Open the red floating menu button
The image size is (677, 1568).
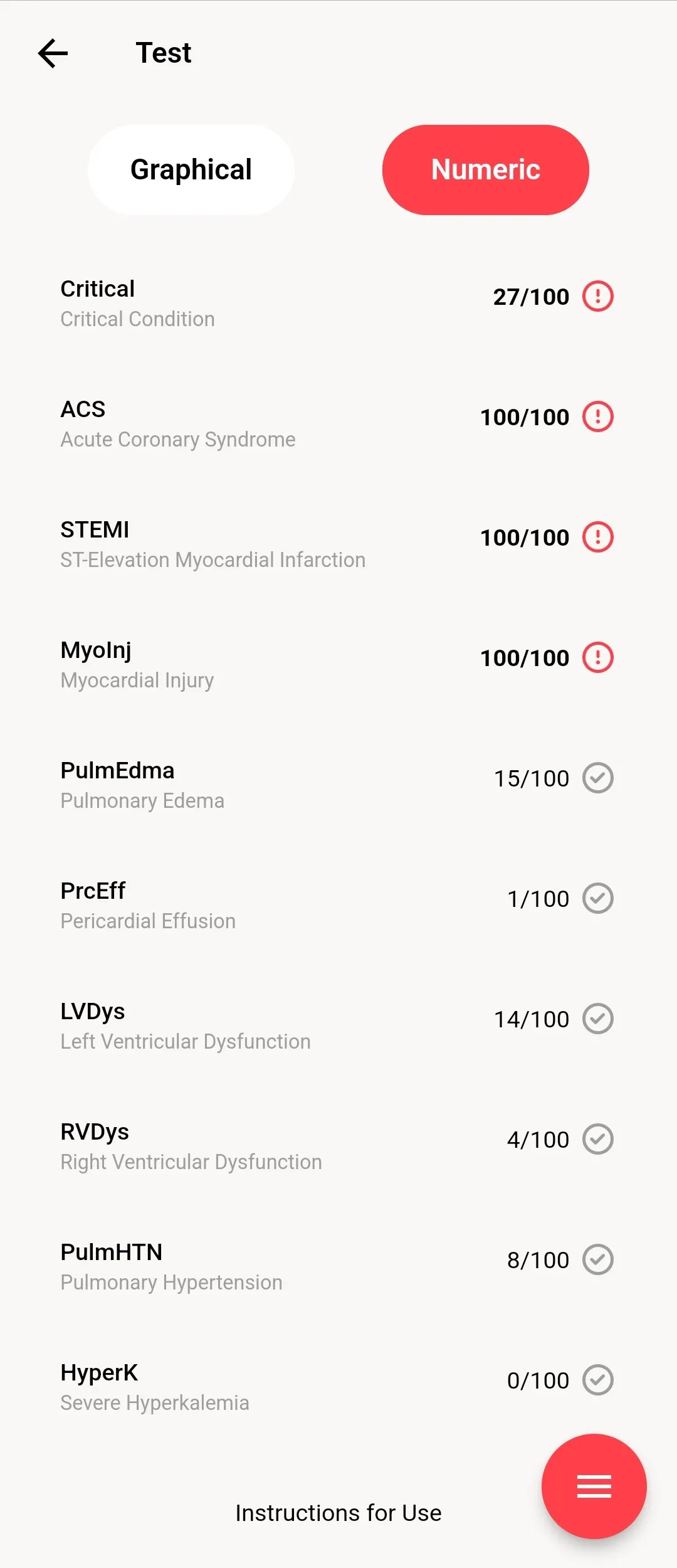[594, 1486]
